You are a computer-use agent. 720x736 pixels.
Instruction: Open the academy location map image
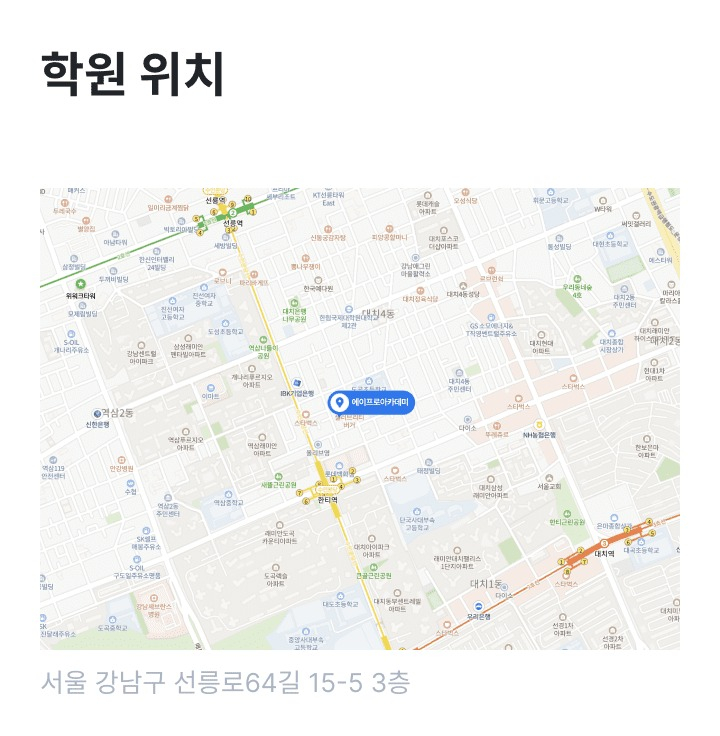coord(360,418)
